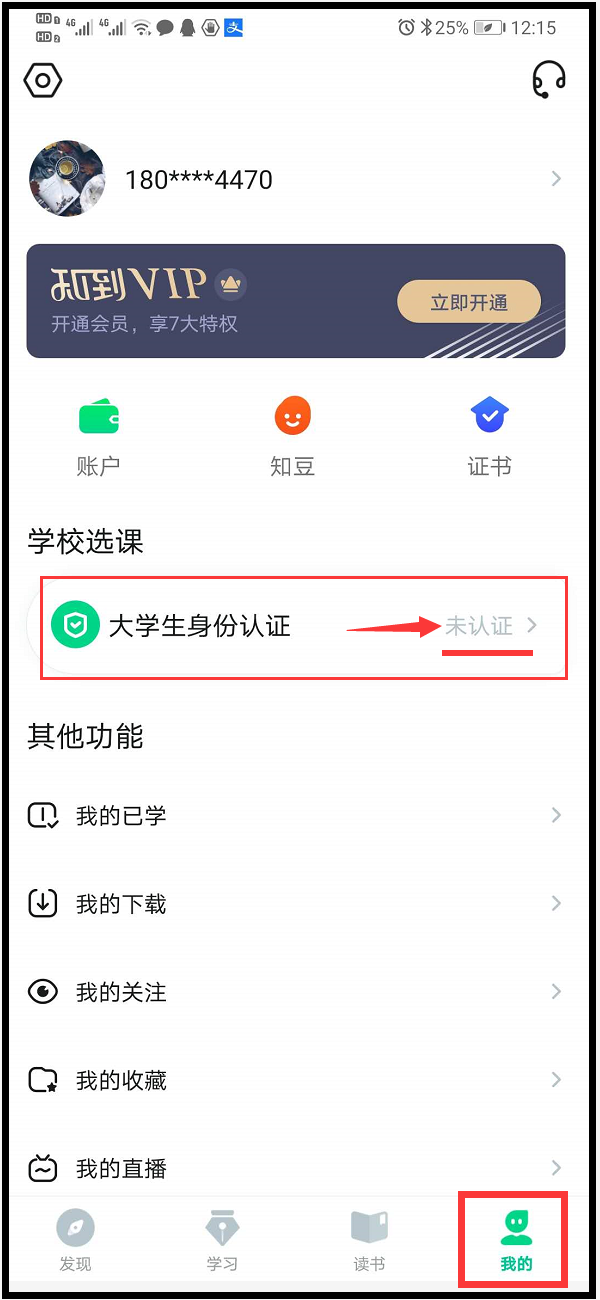The width and height of the screenshot is (600, 1300).
Task: Open 我的直播 live streams
Action: 300,1168
